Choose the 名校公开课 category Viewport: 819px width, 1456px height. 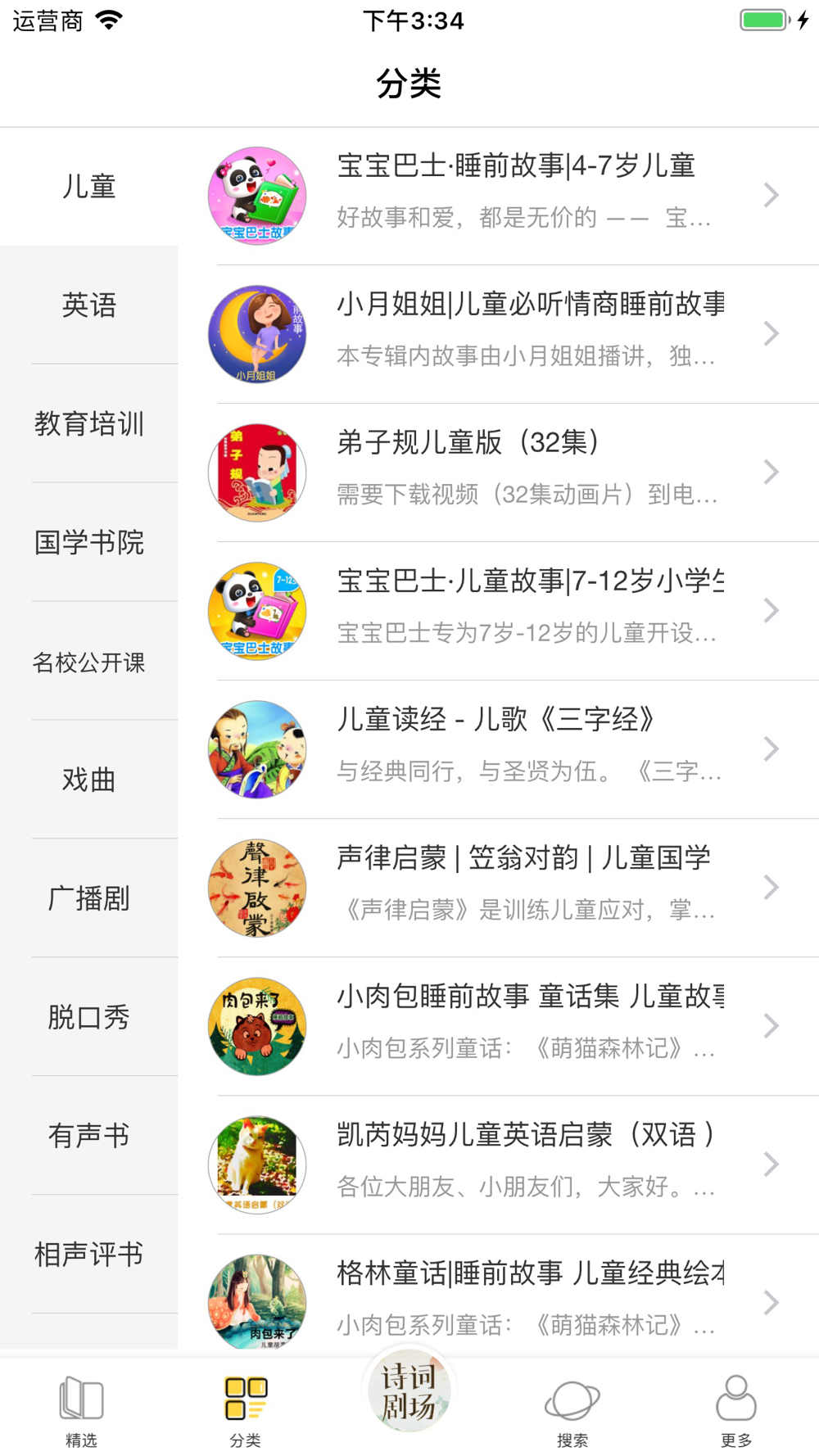click(x=88, y=661)
